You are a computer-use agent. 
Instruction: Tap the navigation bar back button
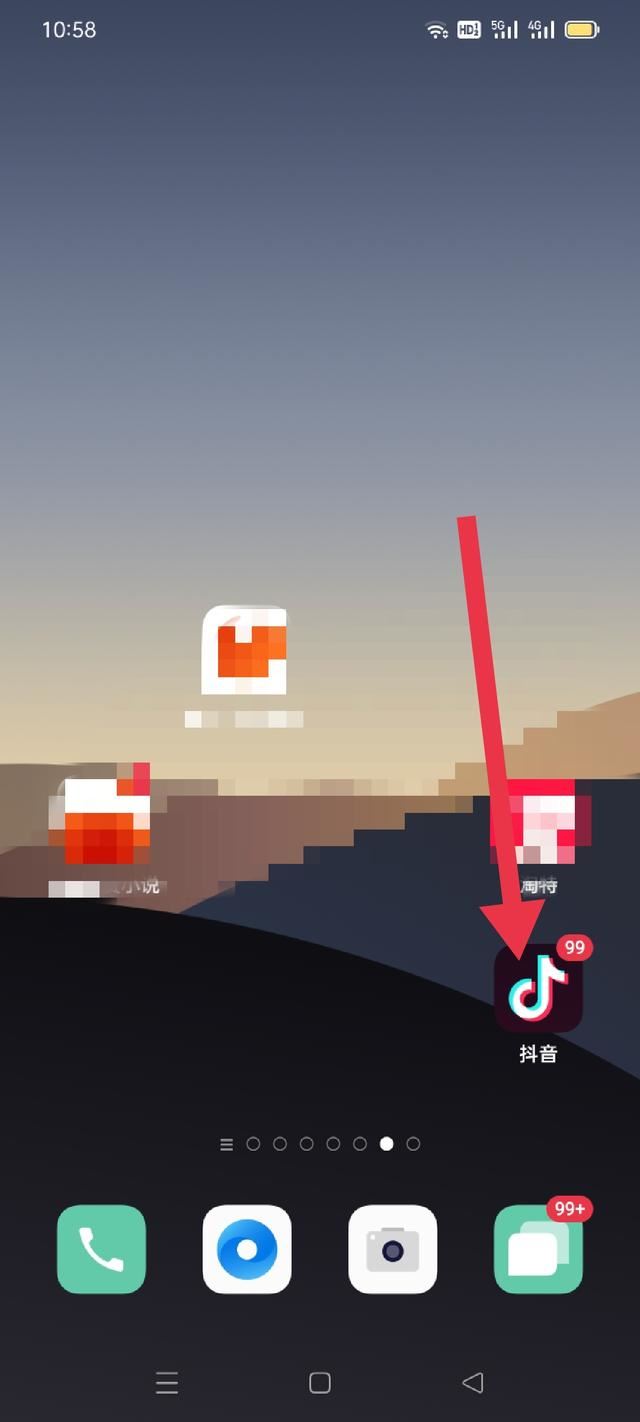coord(473,1382)
